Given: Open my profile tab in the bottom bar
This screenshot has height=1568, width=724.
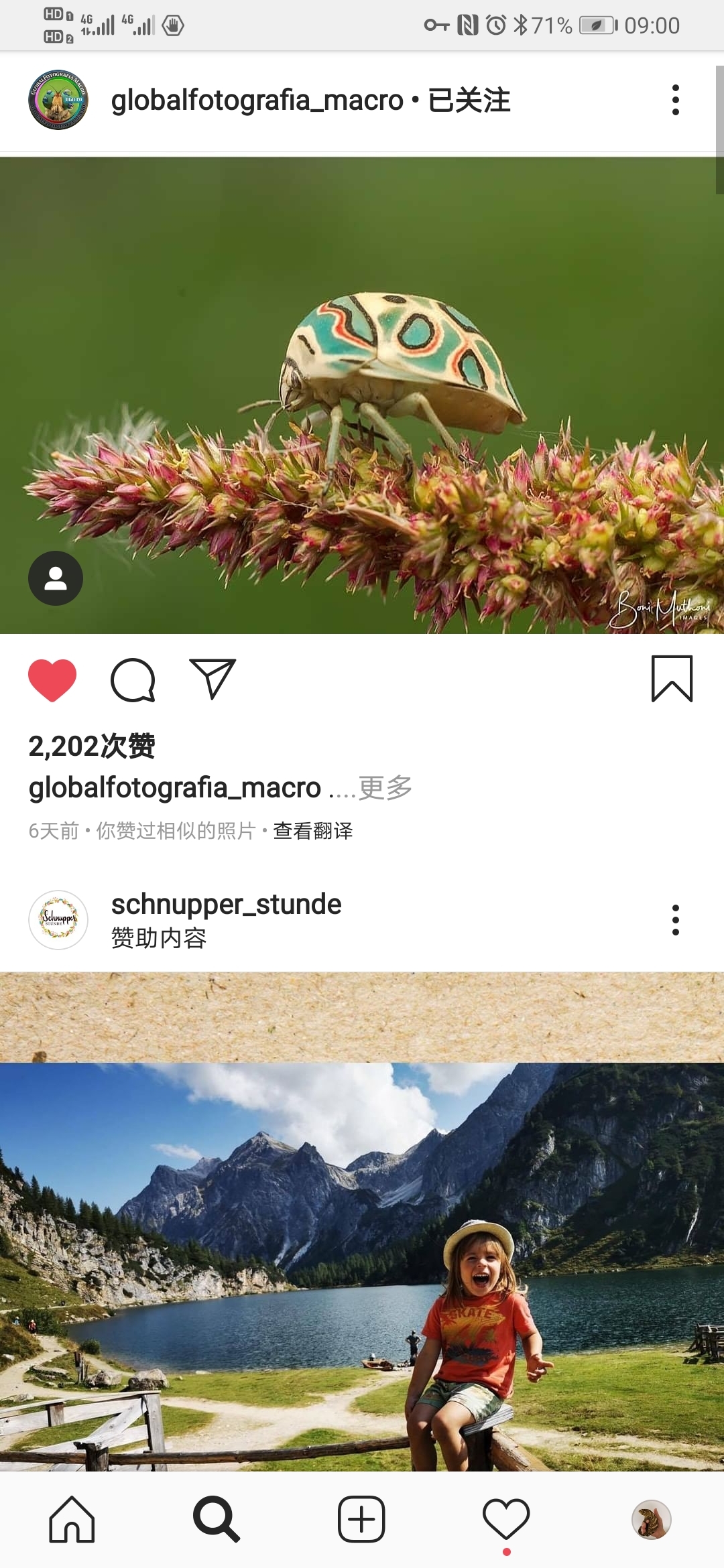Looking at the screenshot, I should [x=651, y=1519].
